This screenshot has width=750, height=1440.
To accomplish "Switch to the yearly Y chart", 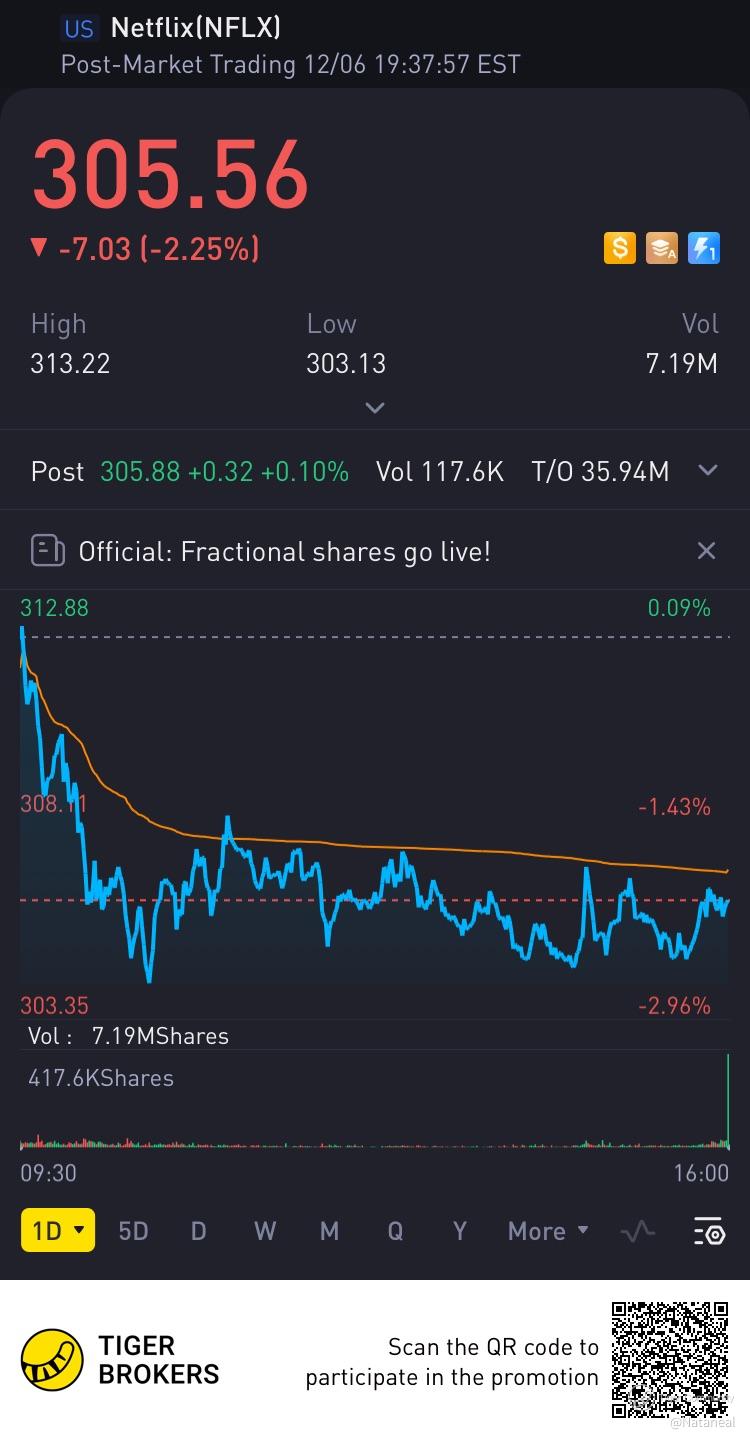I will (x=459, y=1231).
